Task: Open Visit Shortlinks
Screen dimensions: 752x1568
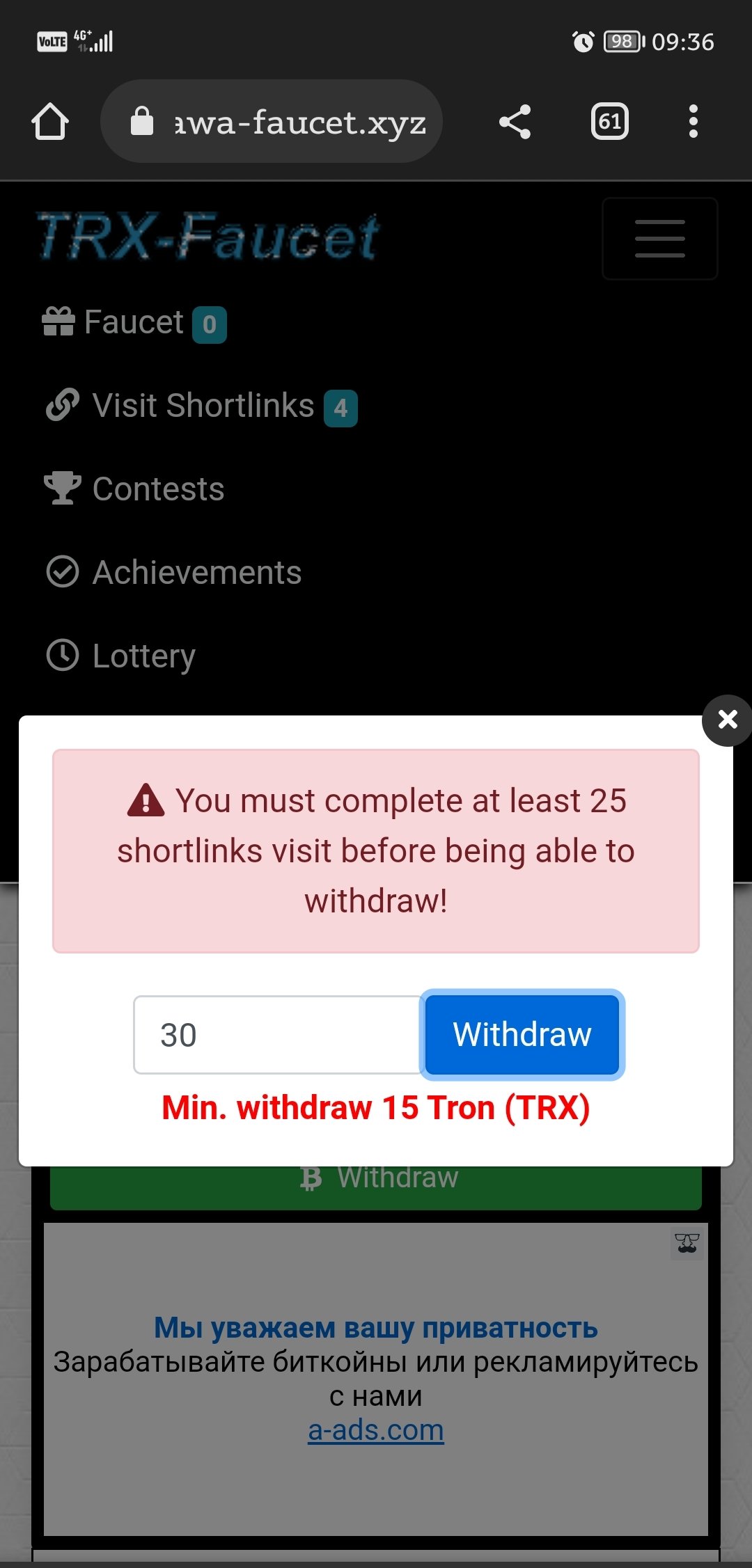Action: tap(202, 406)
